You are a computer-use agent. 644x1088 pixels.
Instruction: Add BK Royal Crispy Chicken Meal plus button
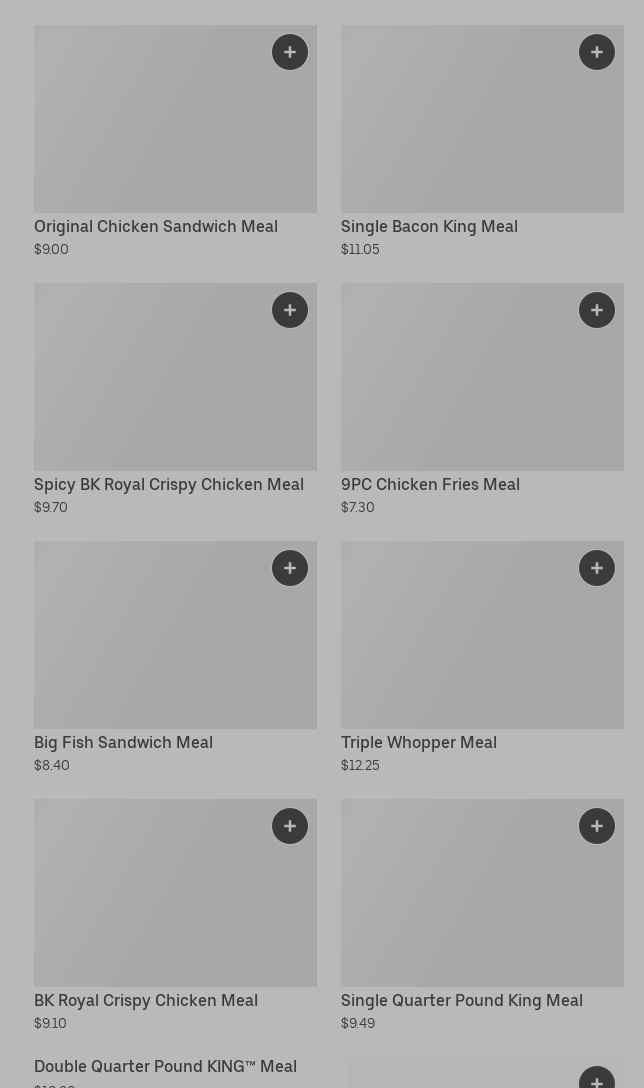(290, 826)
